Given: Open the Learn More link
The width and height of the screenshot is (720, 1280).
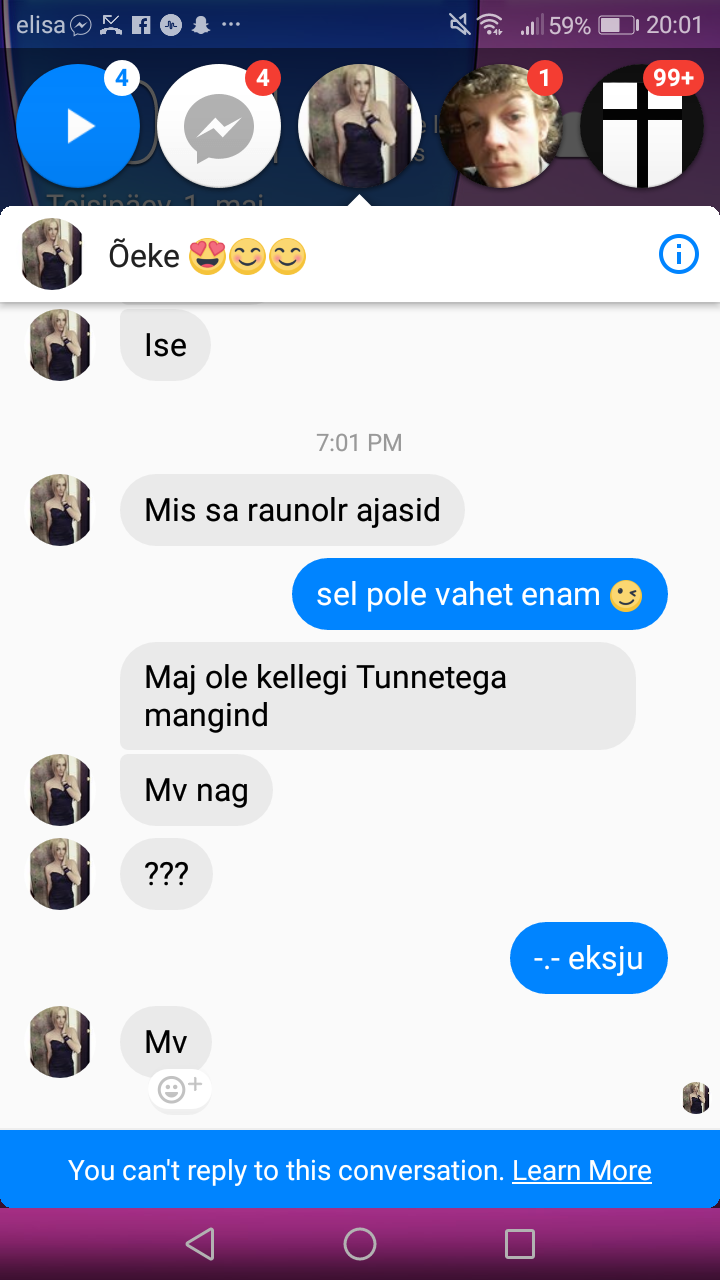Looking at the screenshot, I should point(582,1171).
